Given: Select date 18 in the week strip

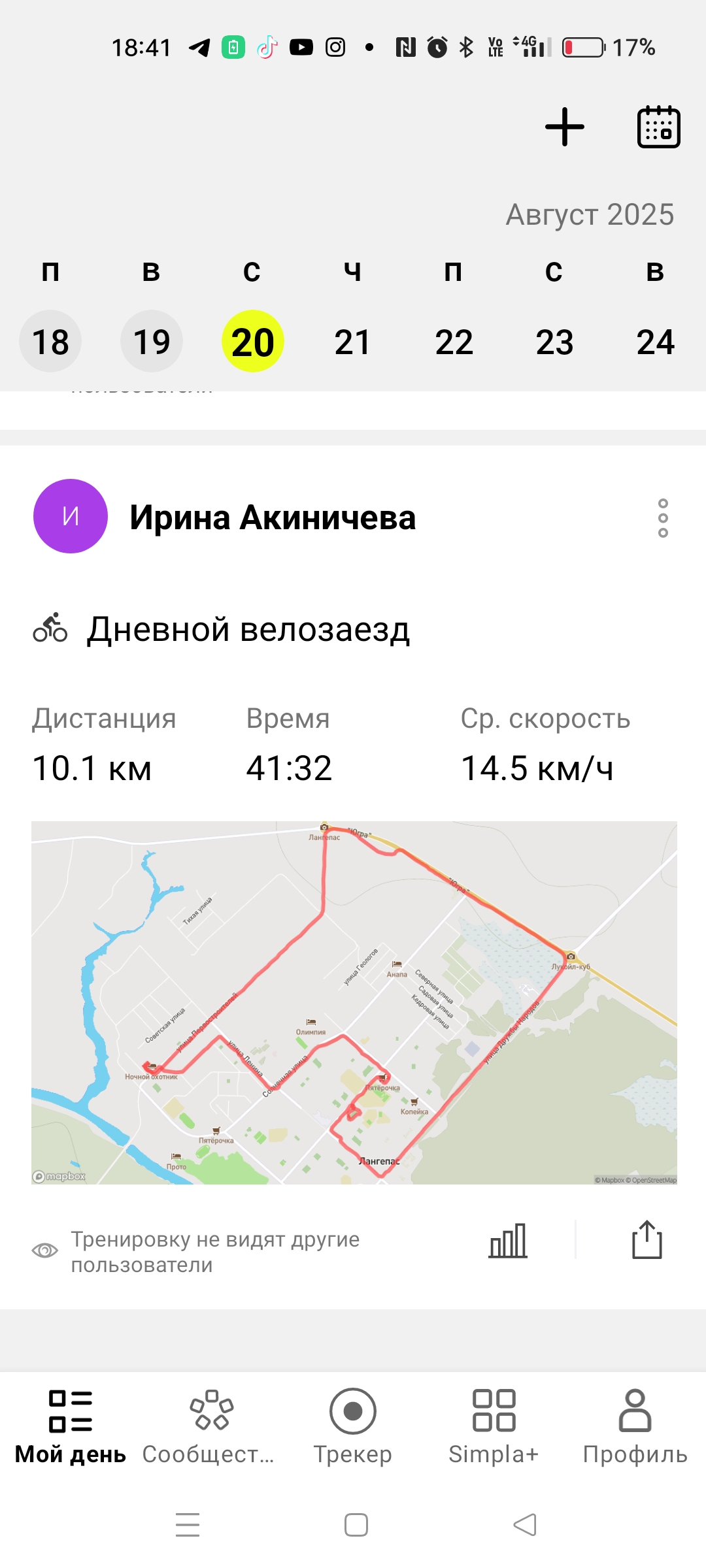Looking at the screenshot, I should click(x=50, y=341).
